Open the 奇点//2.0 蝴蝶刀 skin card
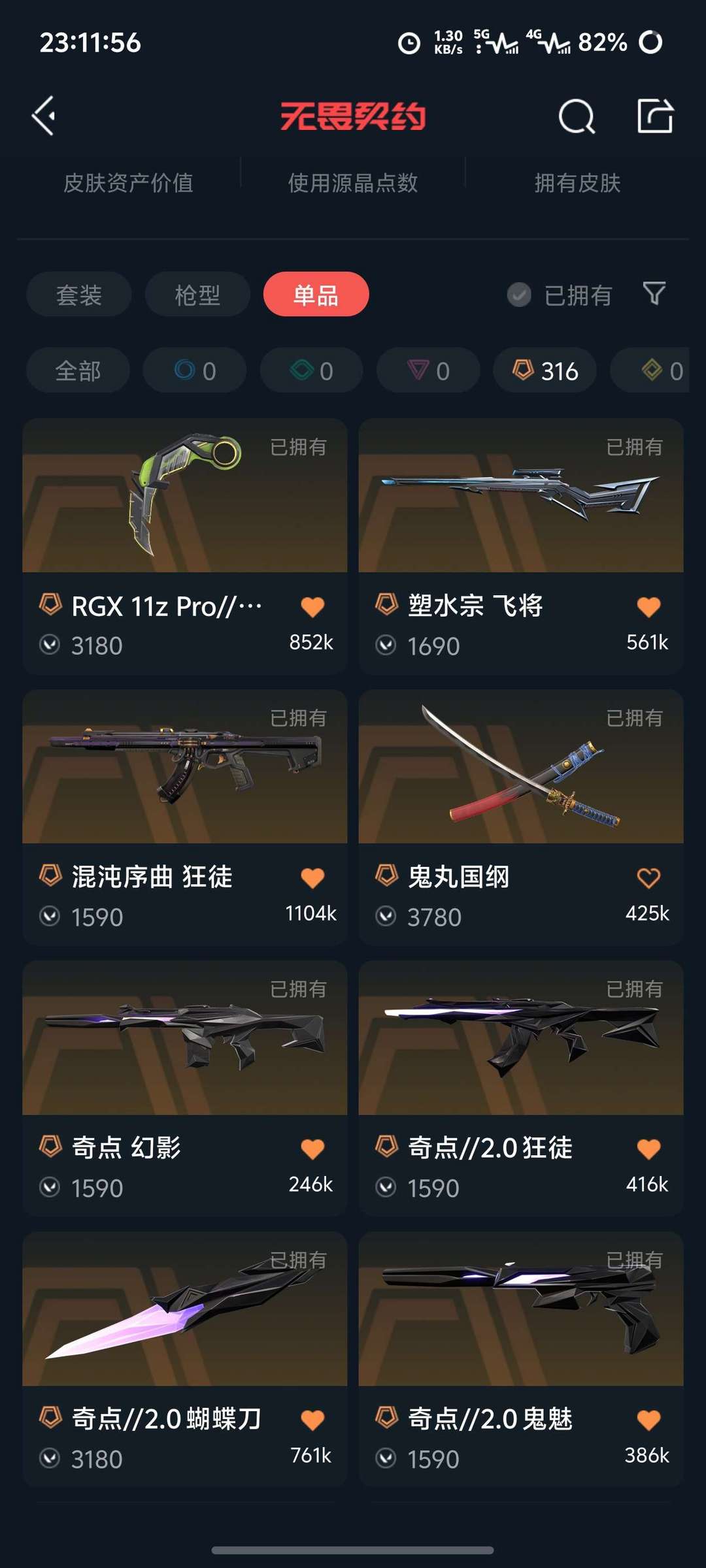 tap(184, 1310)
